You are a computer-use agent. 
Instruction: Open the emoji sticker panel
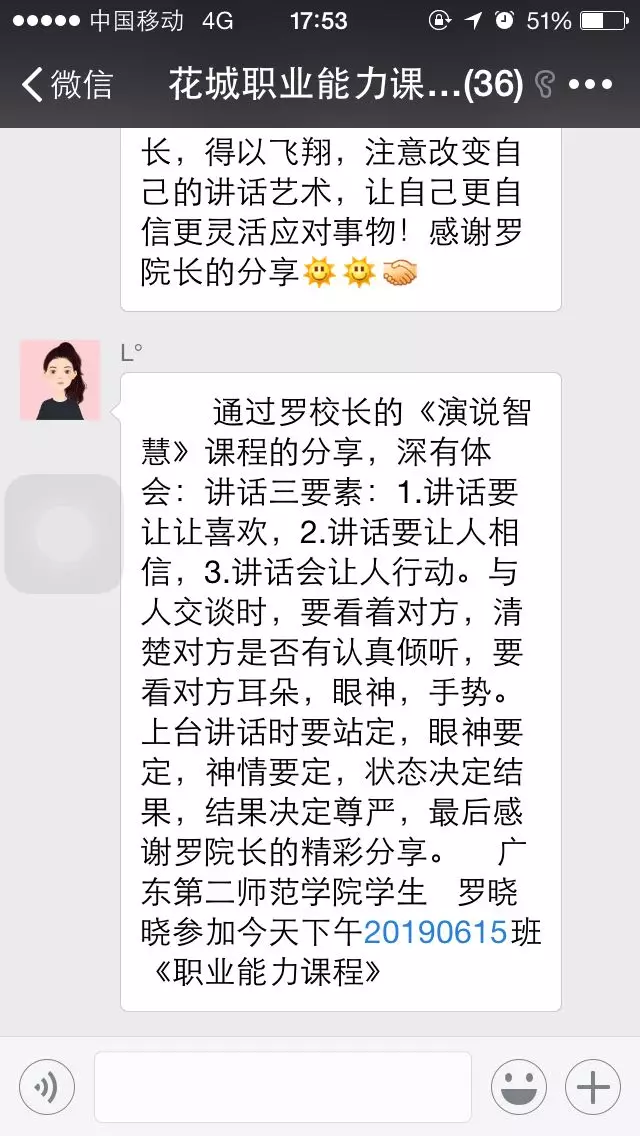[518, 1086]
